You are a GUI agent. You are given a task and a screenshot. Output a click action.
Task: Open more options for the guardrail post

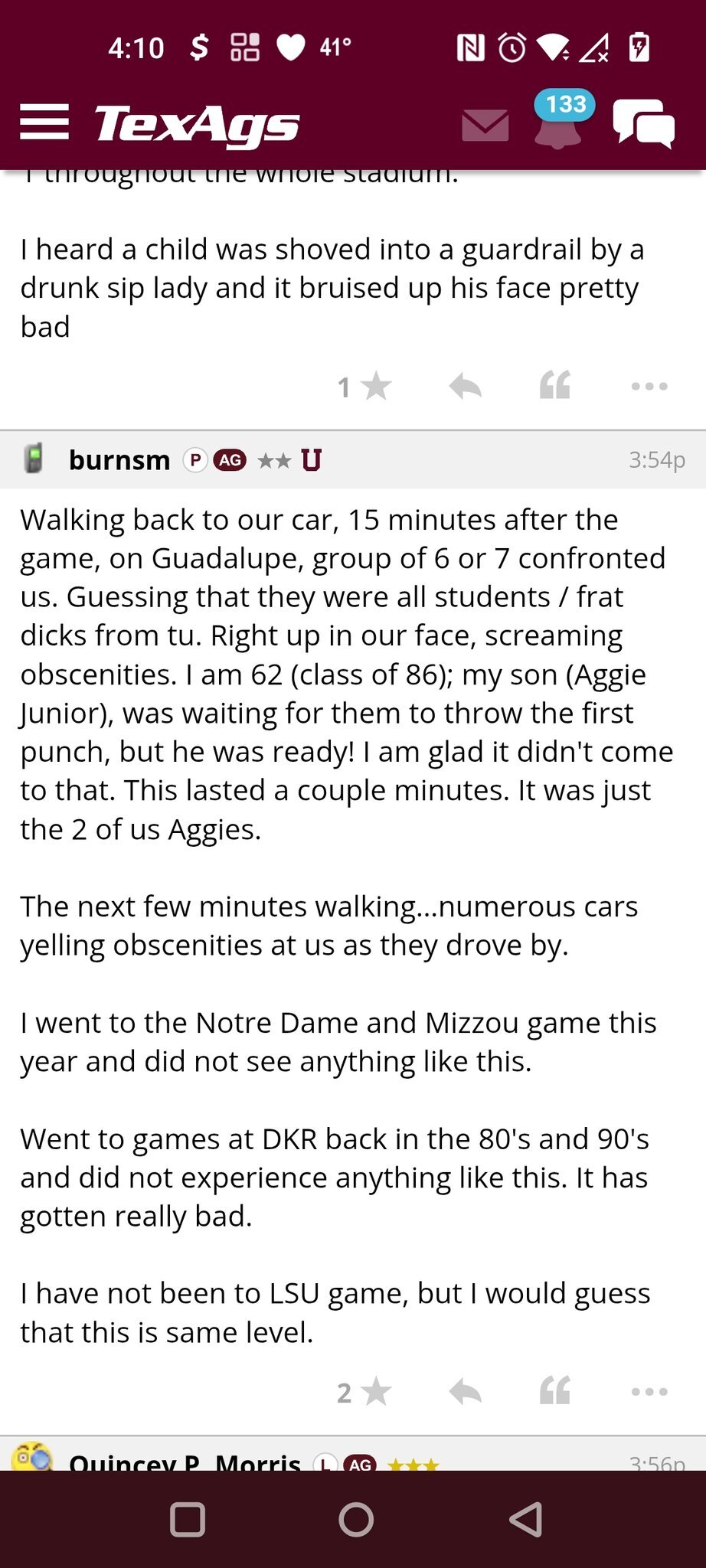click(649, 387)
